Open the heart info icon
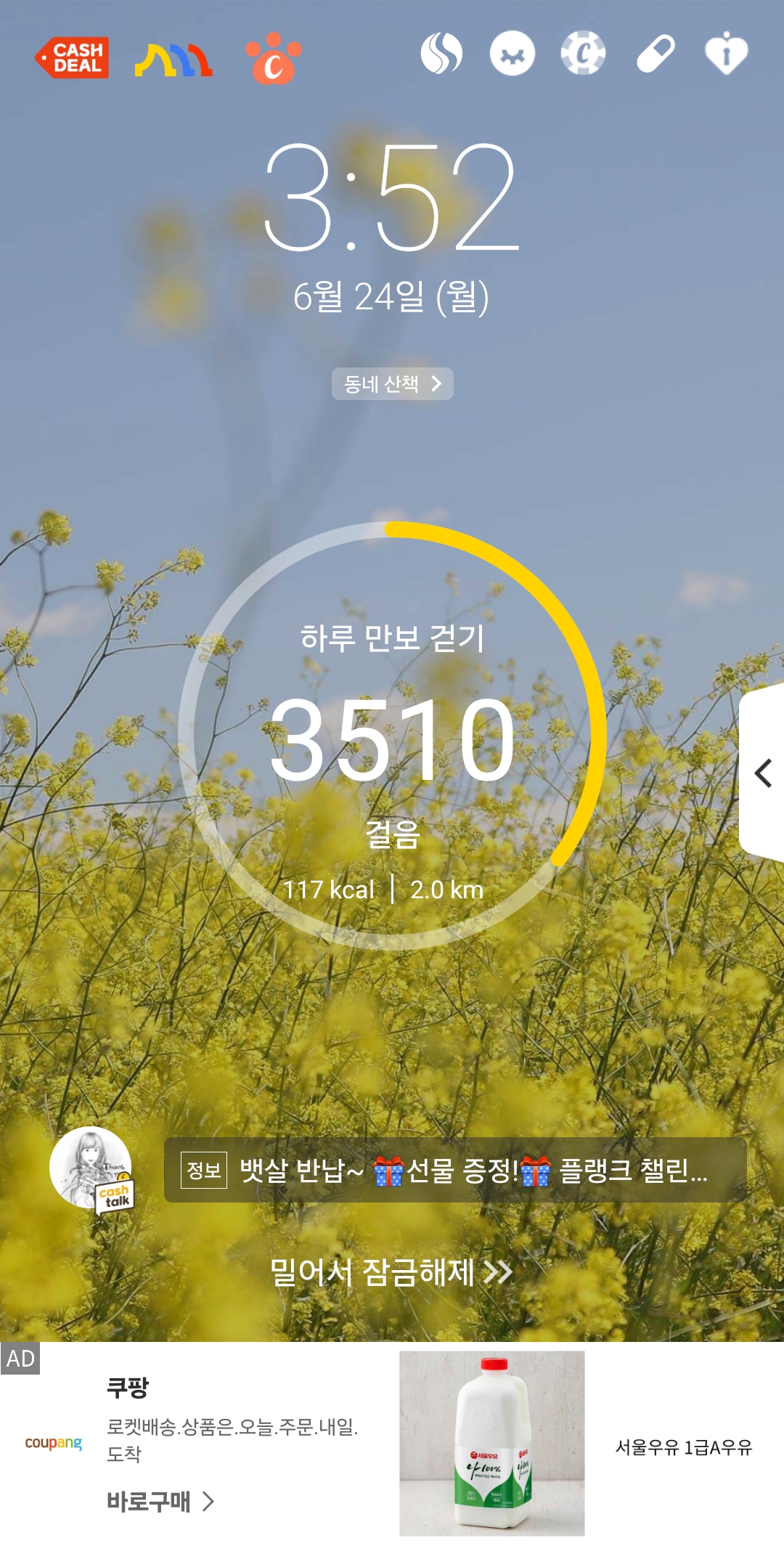Viewport: 784px width, 1546px height. tap(726, 54)
